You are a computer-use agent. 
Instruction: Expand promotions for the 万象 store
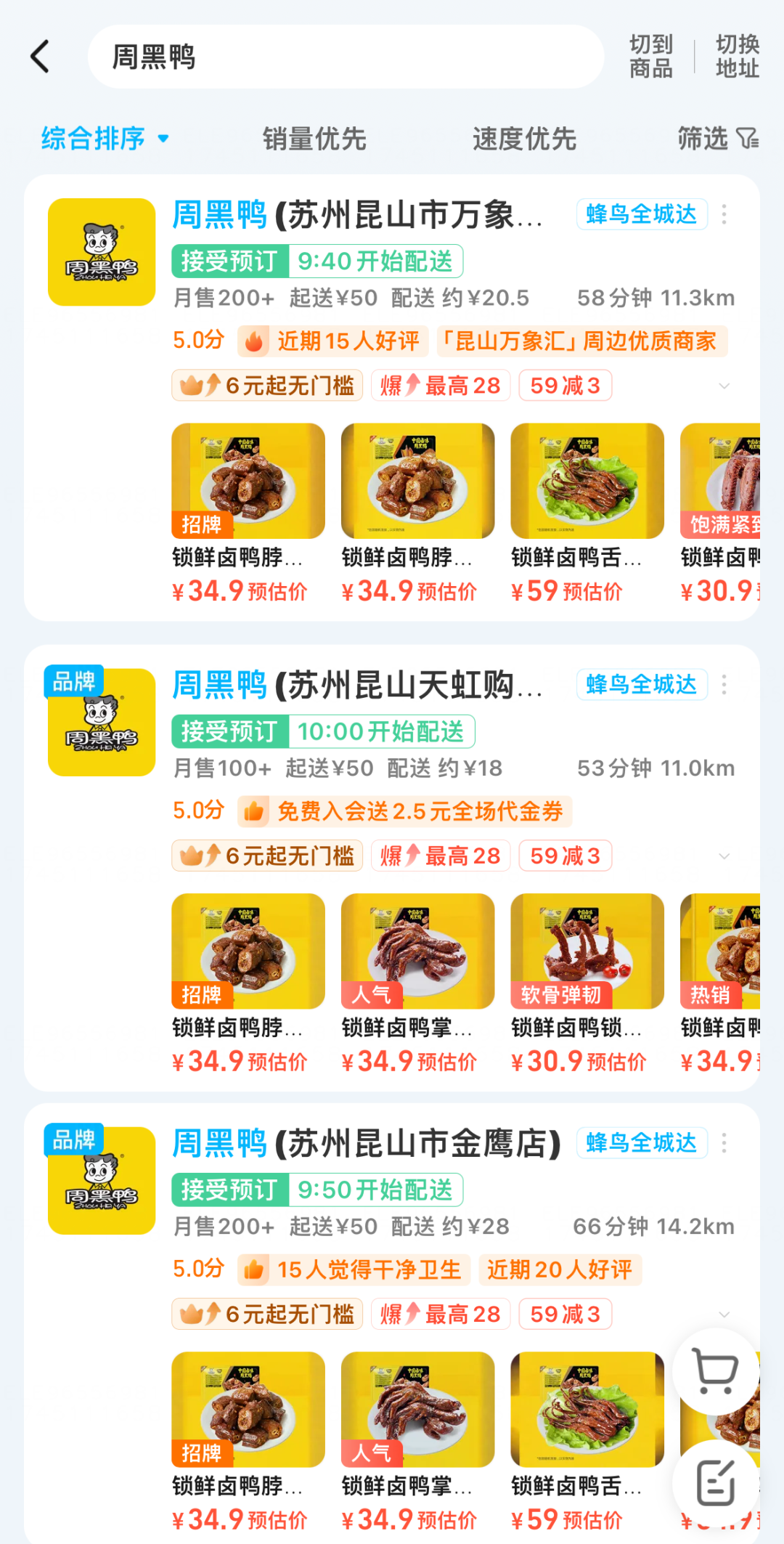(724, 386)
